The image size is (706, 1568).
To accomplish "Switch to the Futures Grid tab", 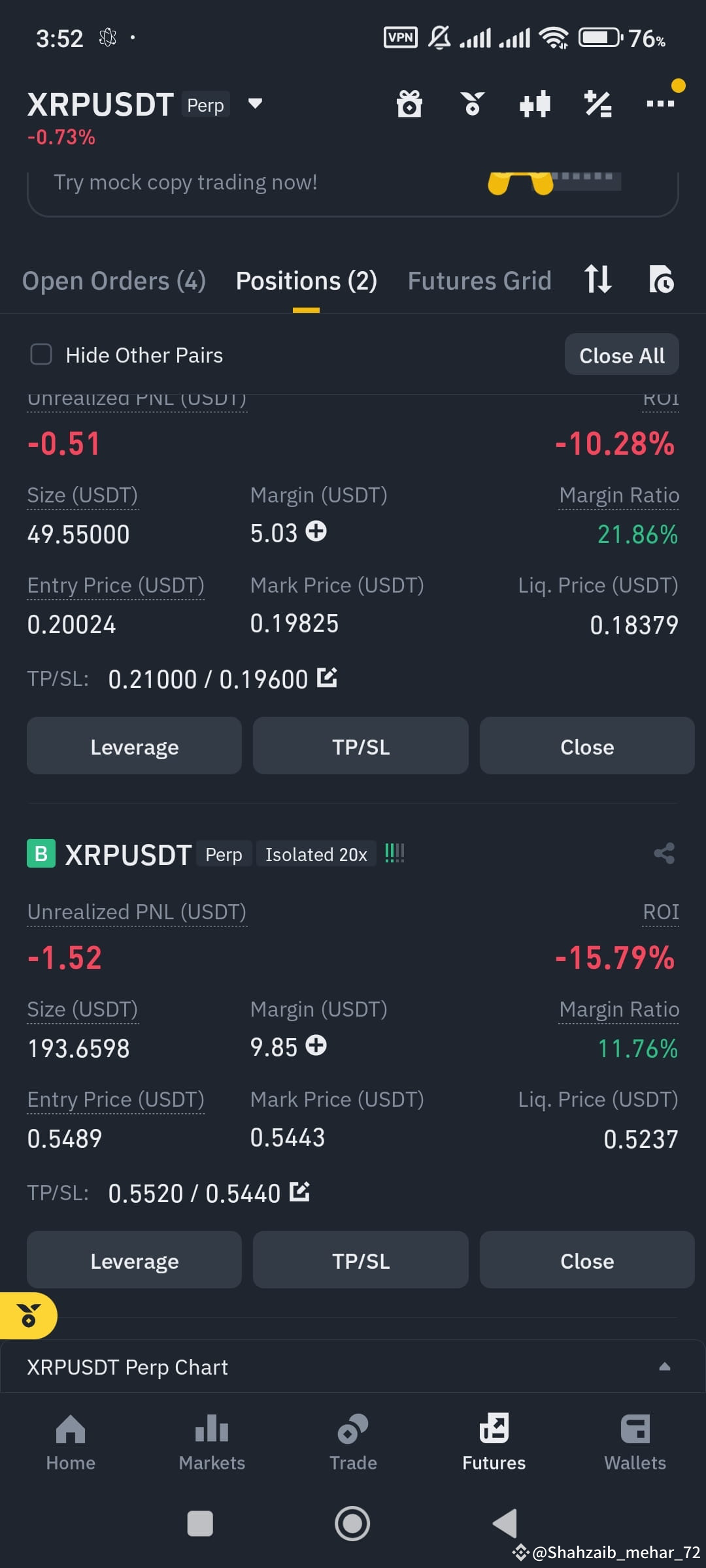I will (479, 280).
